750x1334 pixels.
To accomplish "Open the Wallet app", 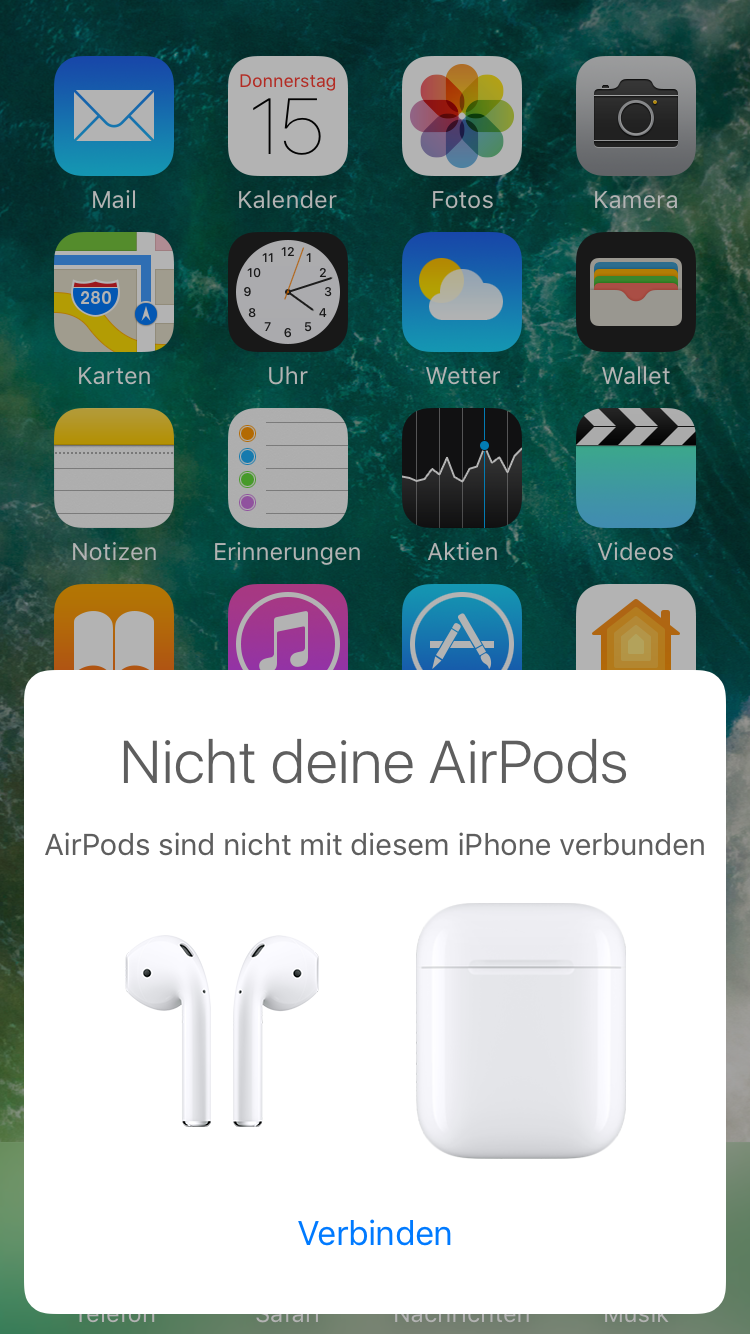I will coord(636,292).
